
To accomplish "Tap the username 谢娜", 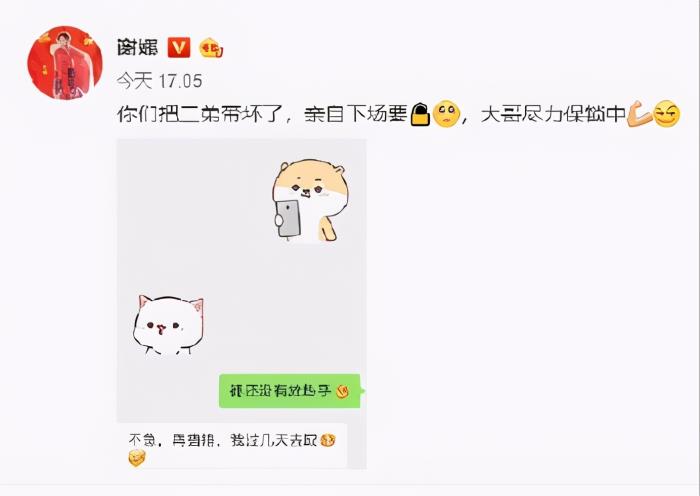I will click(136, 47).
